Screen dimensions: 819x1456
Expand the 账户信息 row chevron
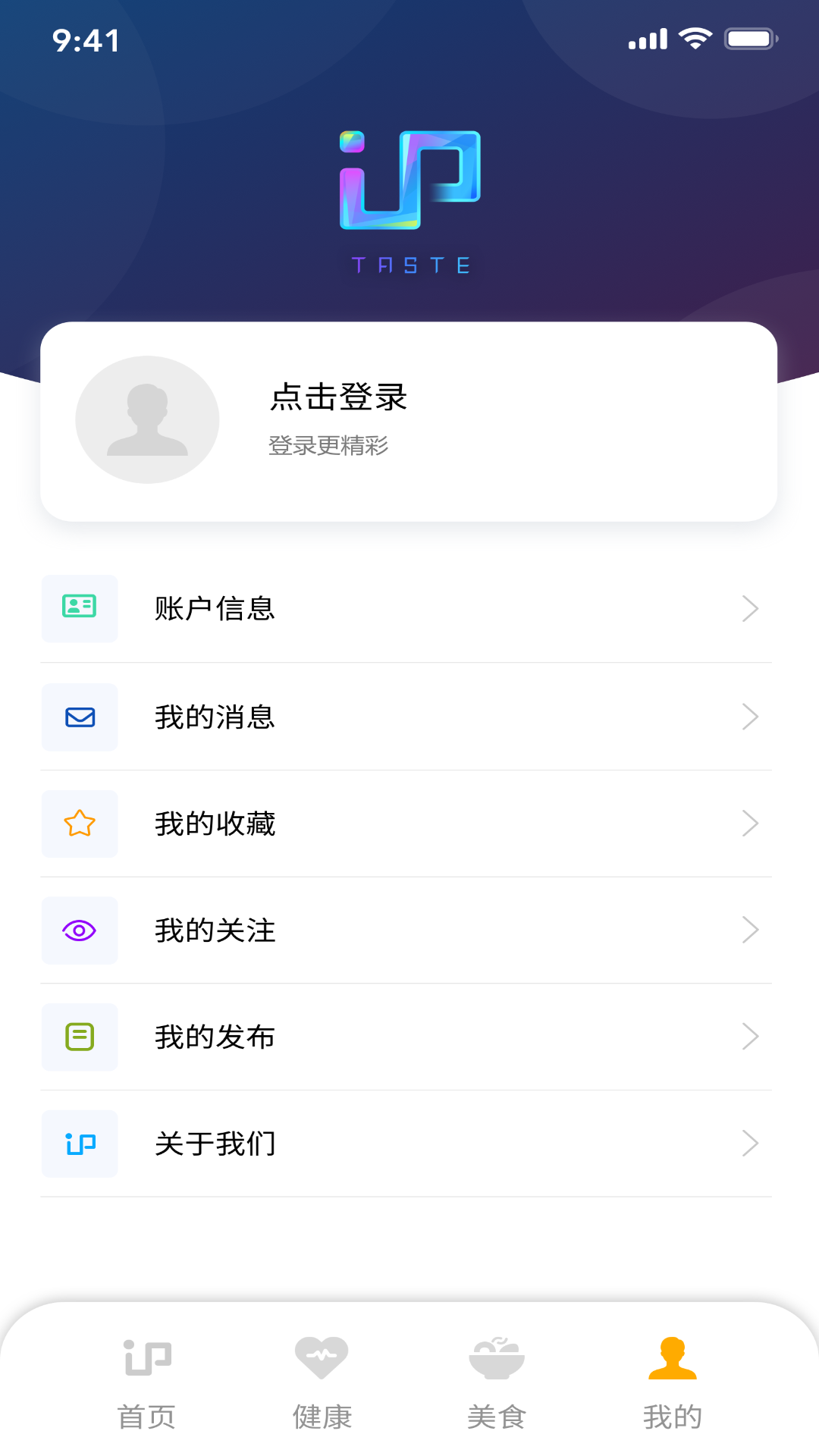(750, 608)
